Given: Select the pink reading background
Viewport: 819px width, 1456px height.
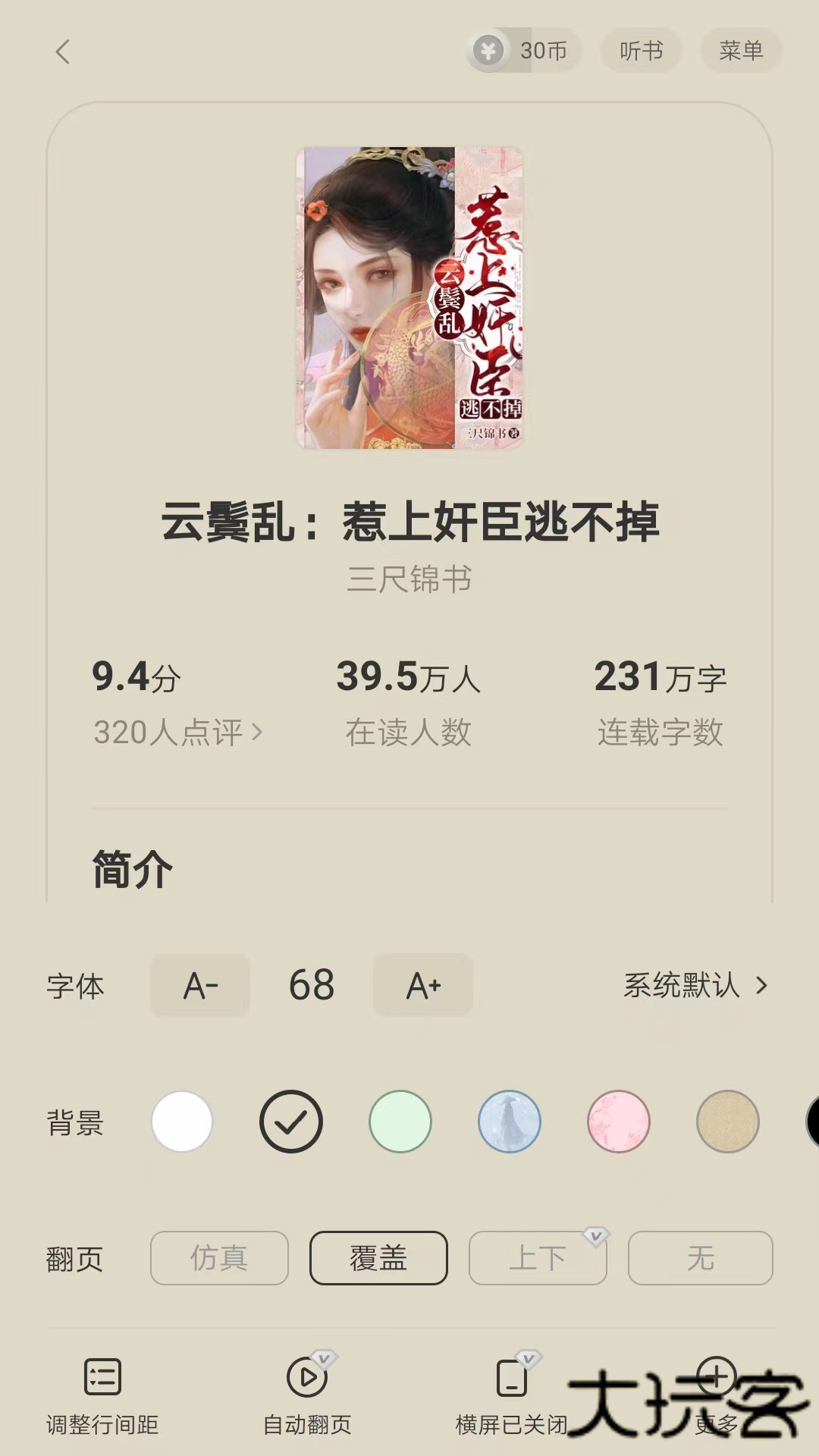Looking at the screenshot, I should point(619,1122).
